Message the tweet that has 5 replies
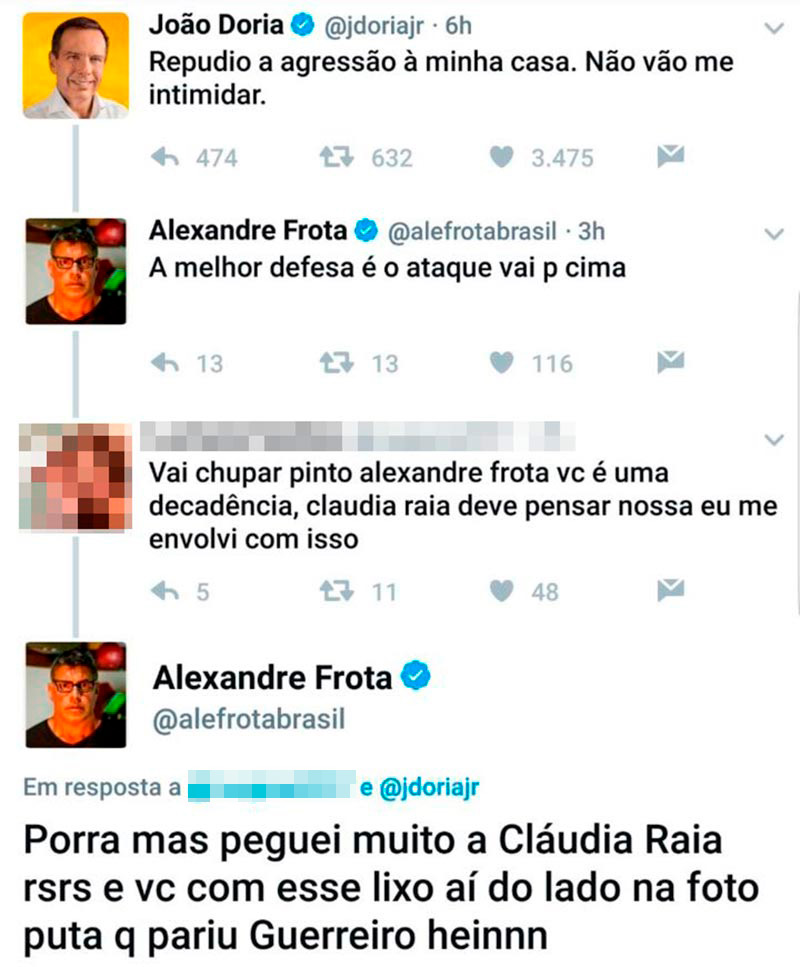The image size is (800, 967). tap(670, 590)
